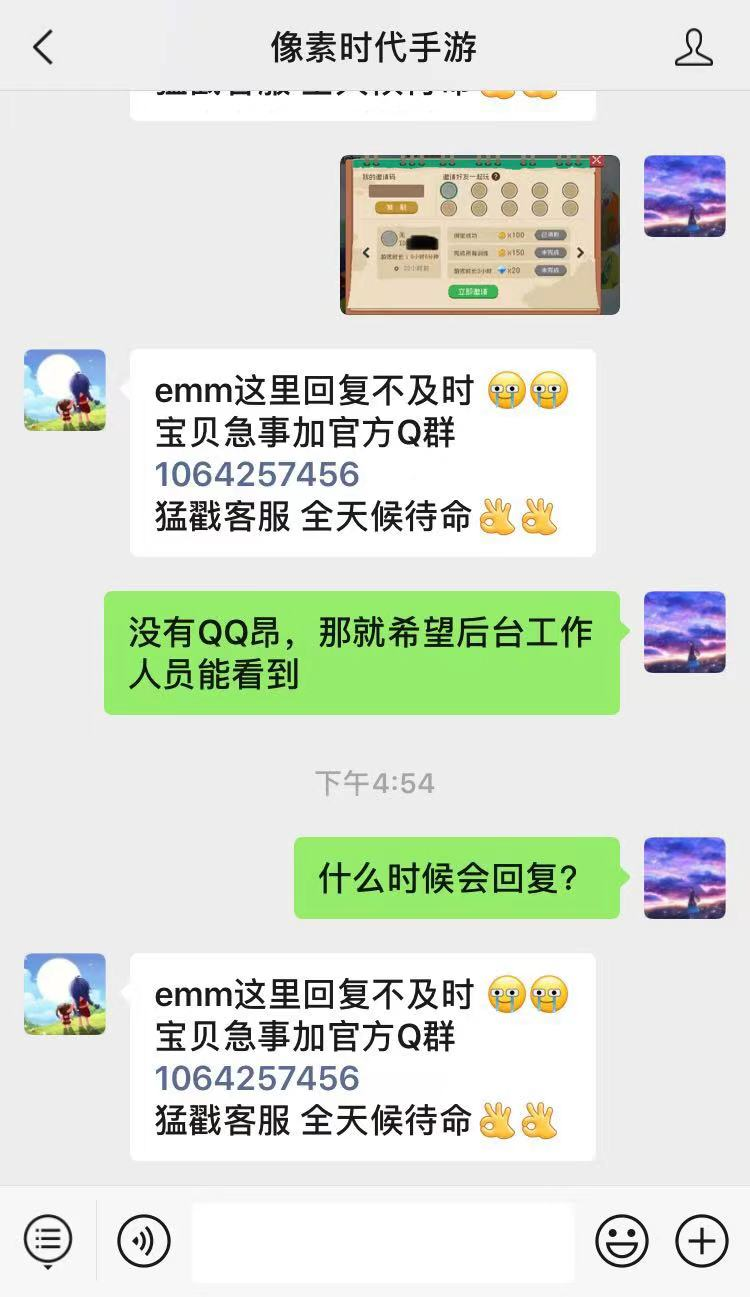Switch to voice message input
The image size is (750, 1297).
point(144,1241)
